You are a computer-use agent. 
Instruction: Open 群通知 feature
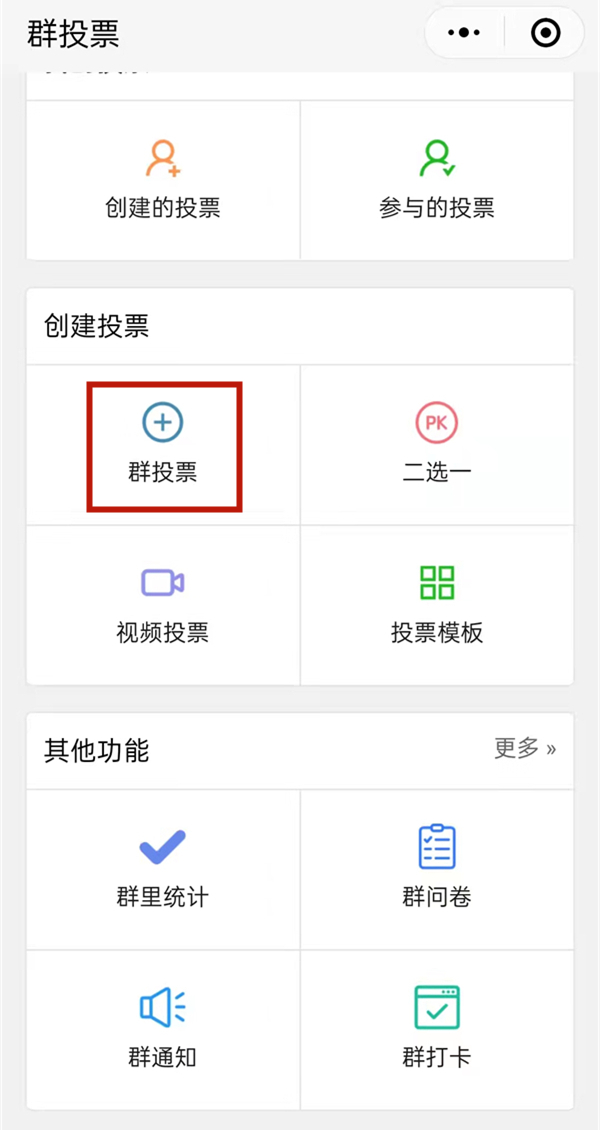pos(163,1028)
